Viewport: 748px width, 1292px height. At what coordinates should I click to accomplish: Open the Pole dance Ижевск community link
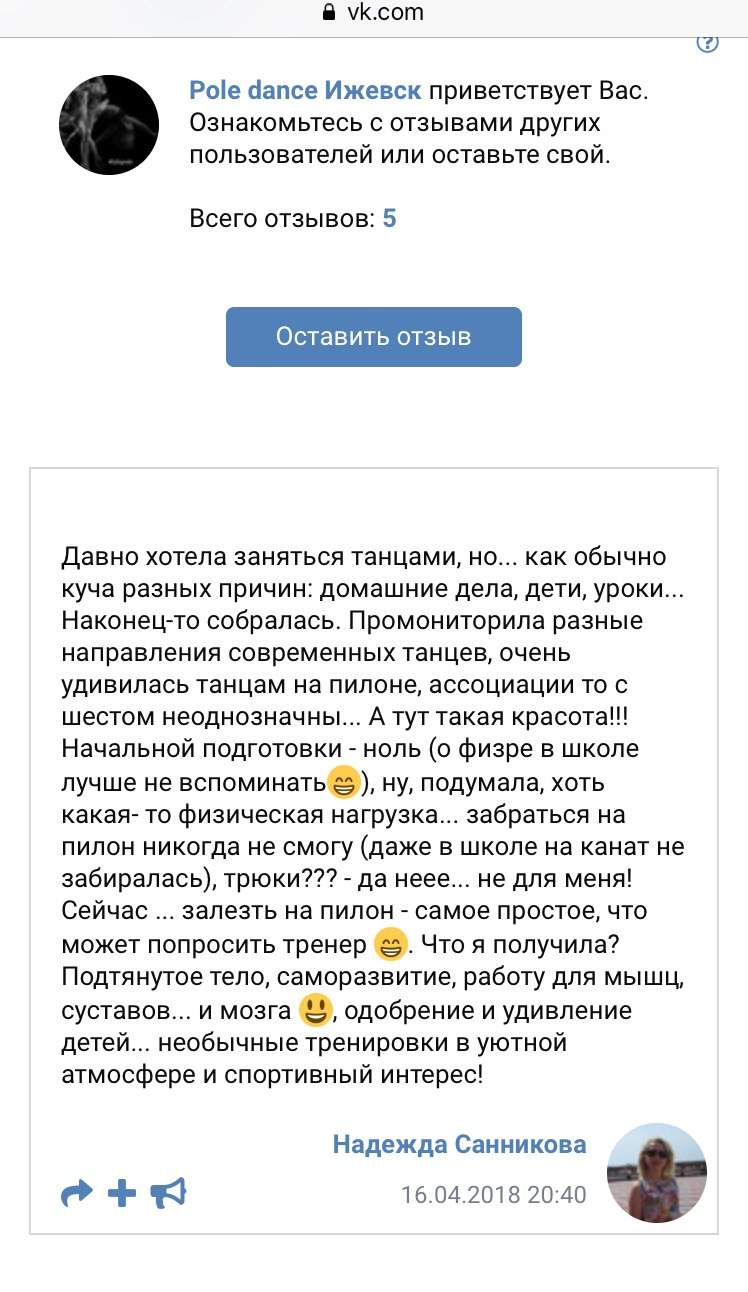(x=308, y=91)
